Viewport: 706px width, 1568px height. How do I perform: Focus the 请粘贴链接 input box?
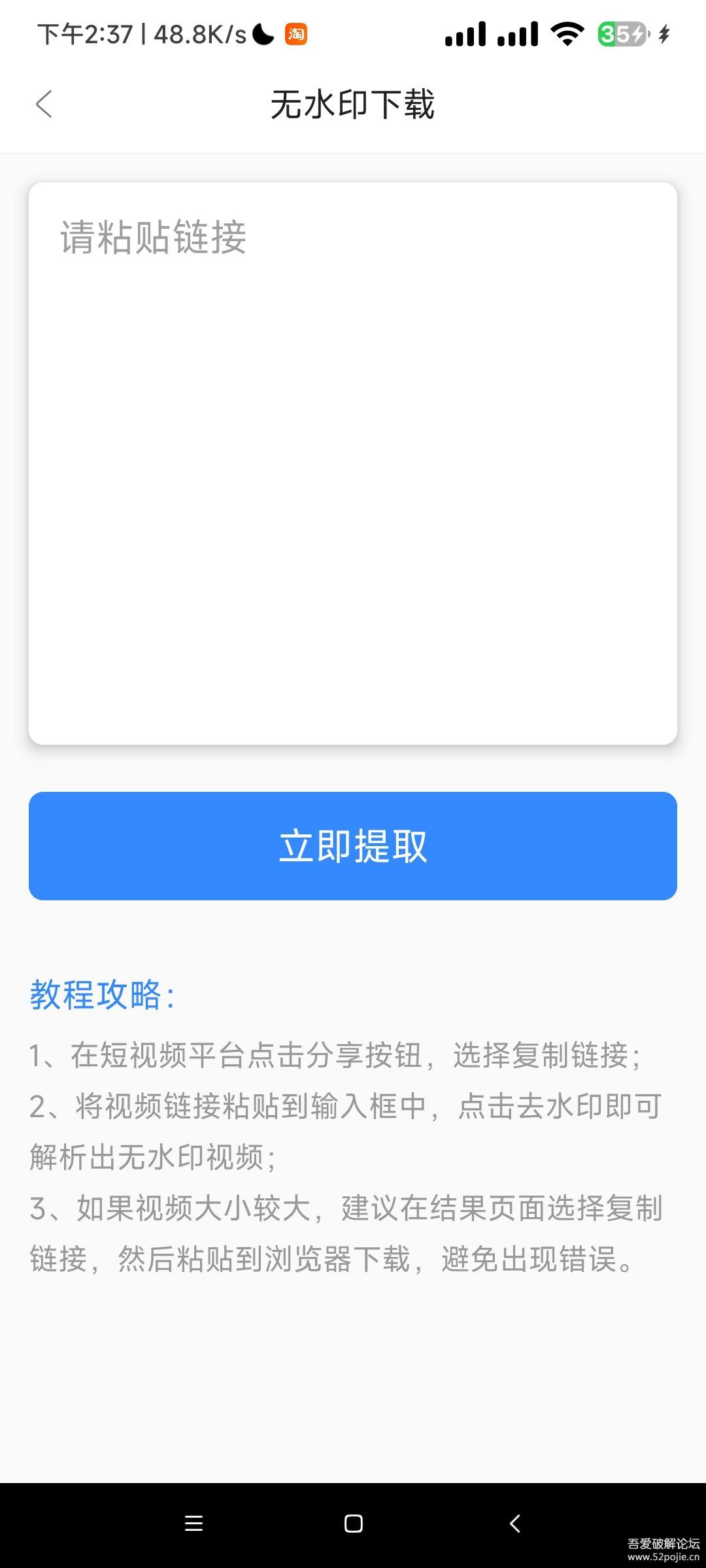pos(353,463)
